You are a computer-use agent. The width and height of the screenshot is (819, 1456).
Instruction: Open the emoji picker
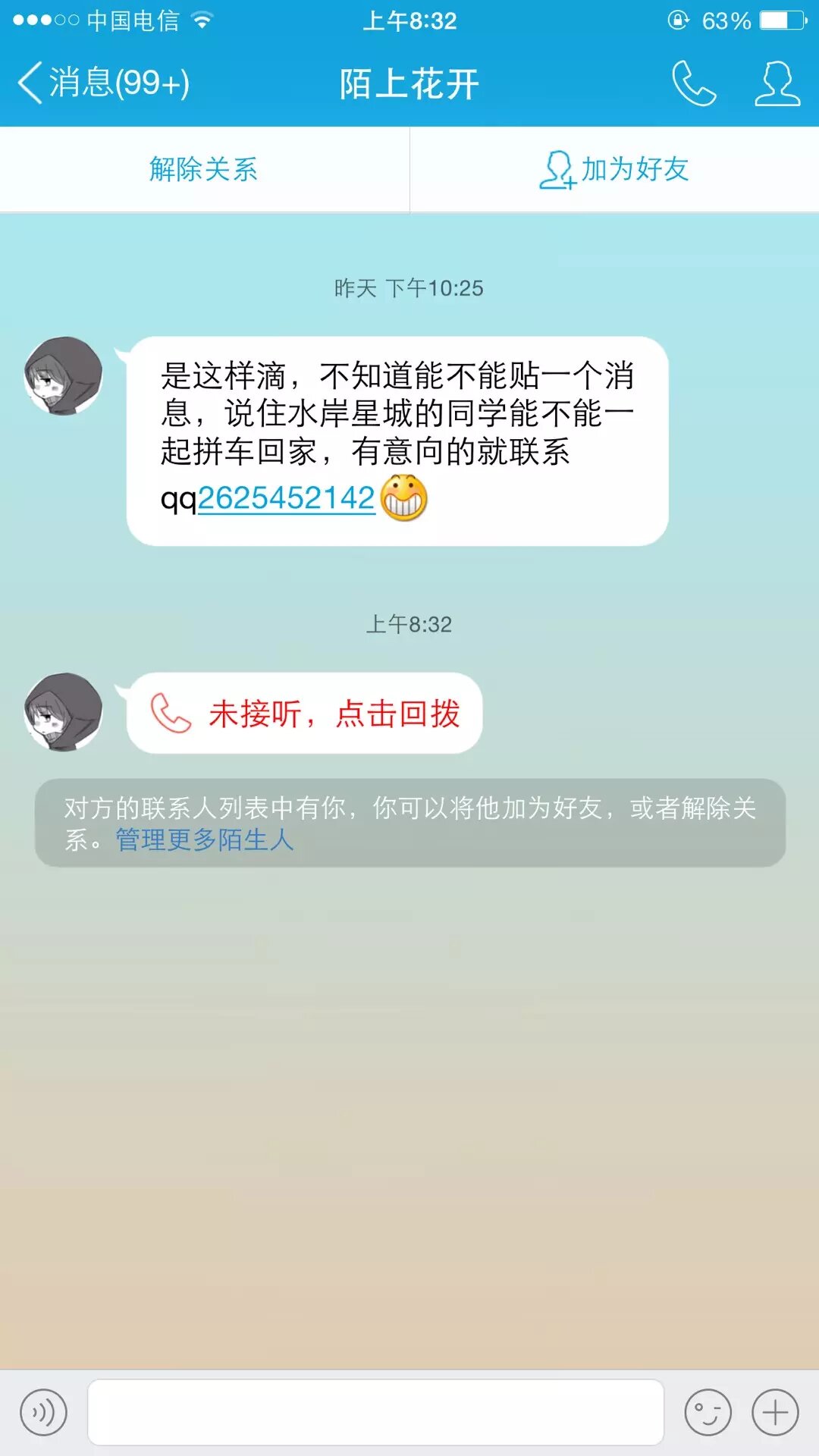pyautogui.click(x=708, y=1412)
